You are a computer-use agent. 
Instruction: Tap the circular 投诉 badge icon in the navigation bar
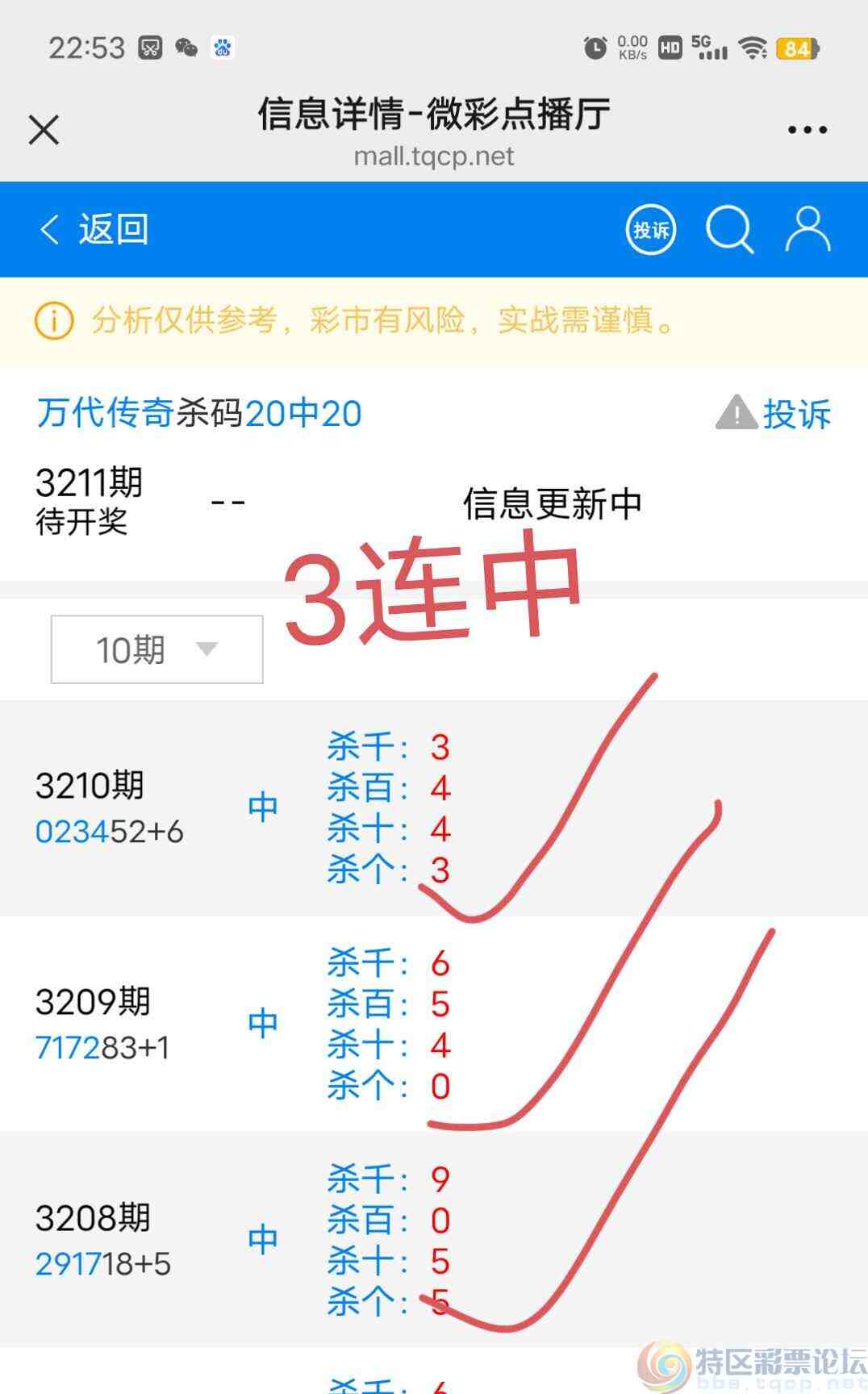[x=650, y=229]
